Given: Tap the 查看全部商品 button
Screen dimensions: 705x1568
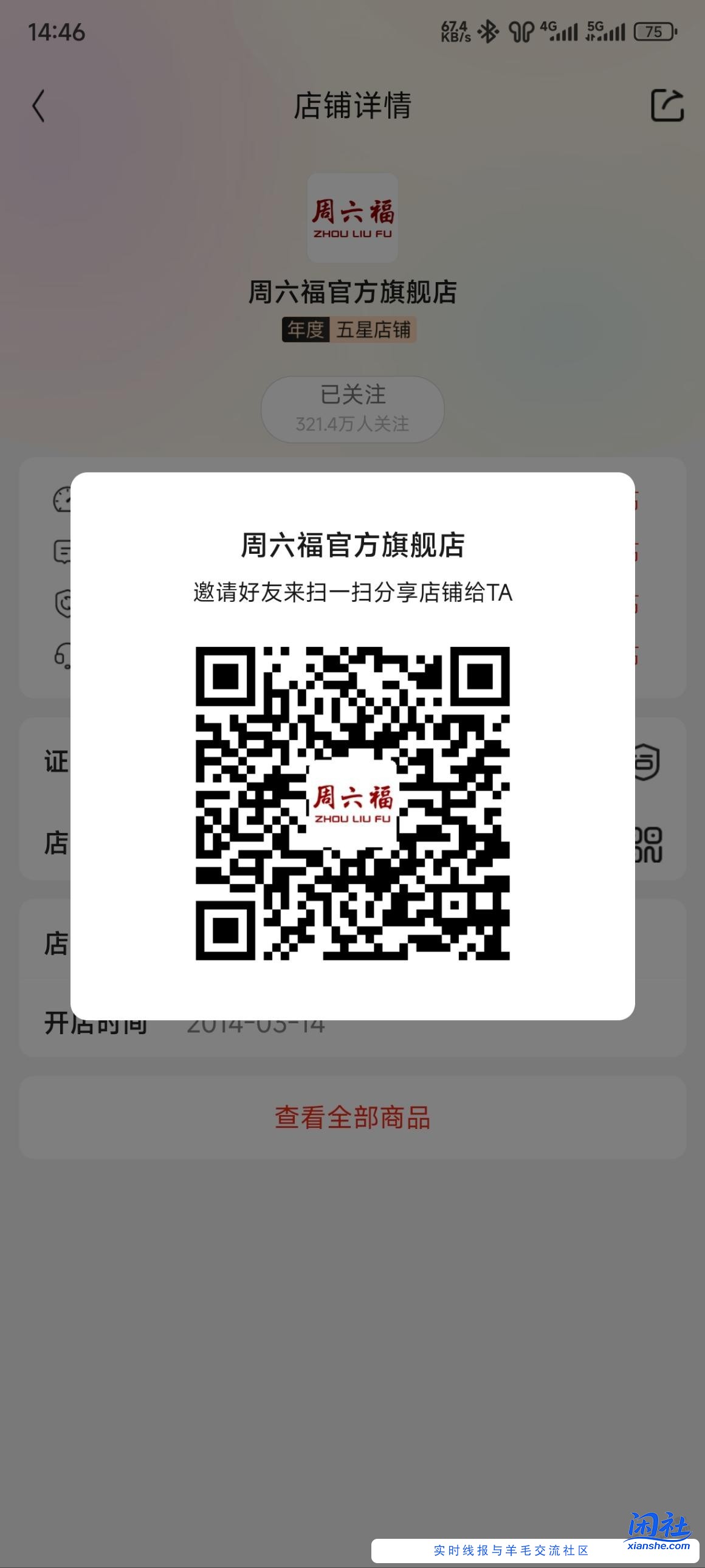Looking at the screenshot, I should tap(353, 1120).
